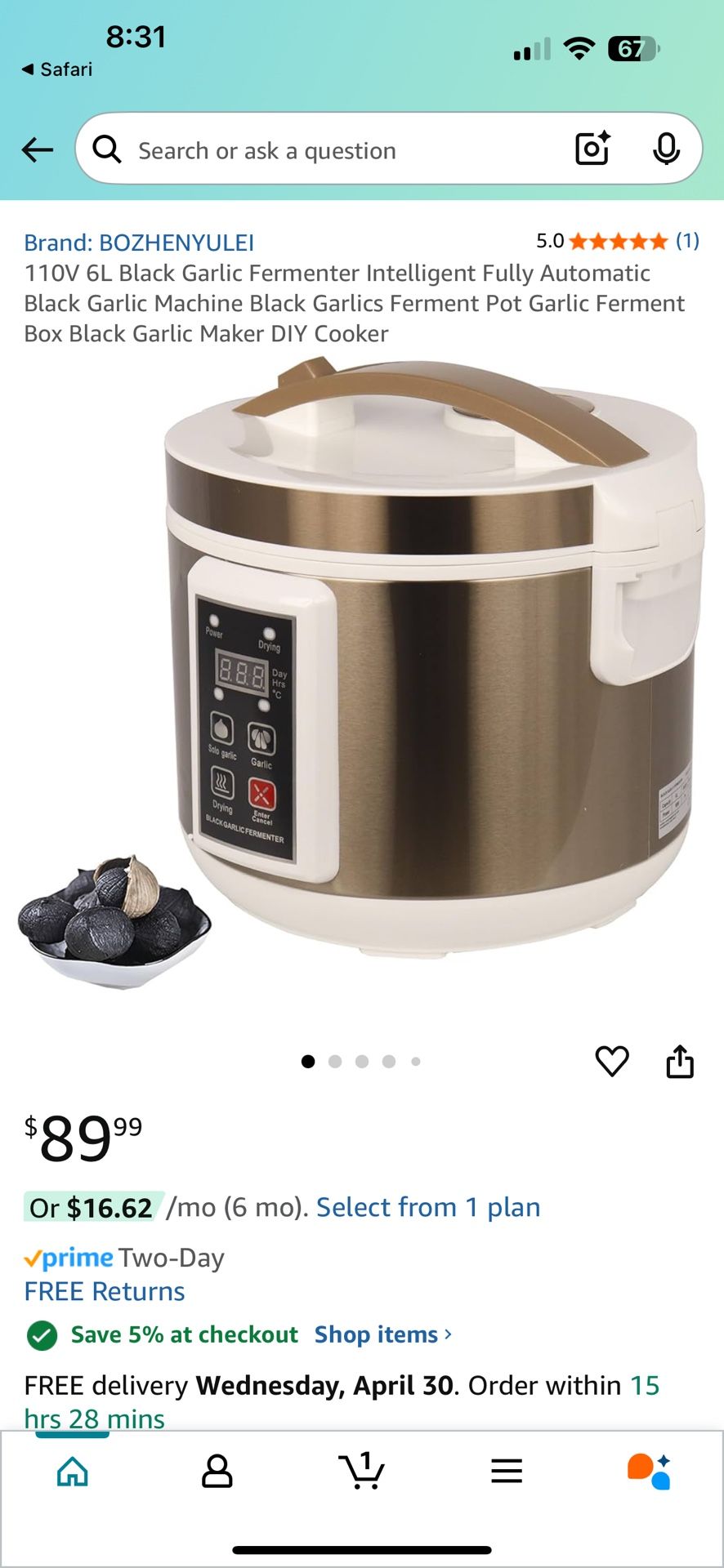Start voice search with the microphone
This screenshot has width=724, height=1568.
[666, 149]
